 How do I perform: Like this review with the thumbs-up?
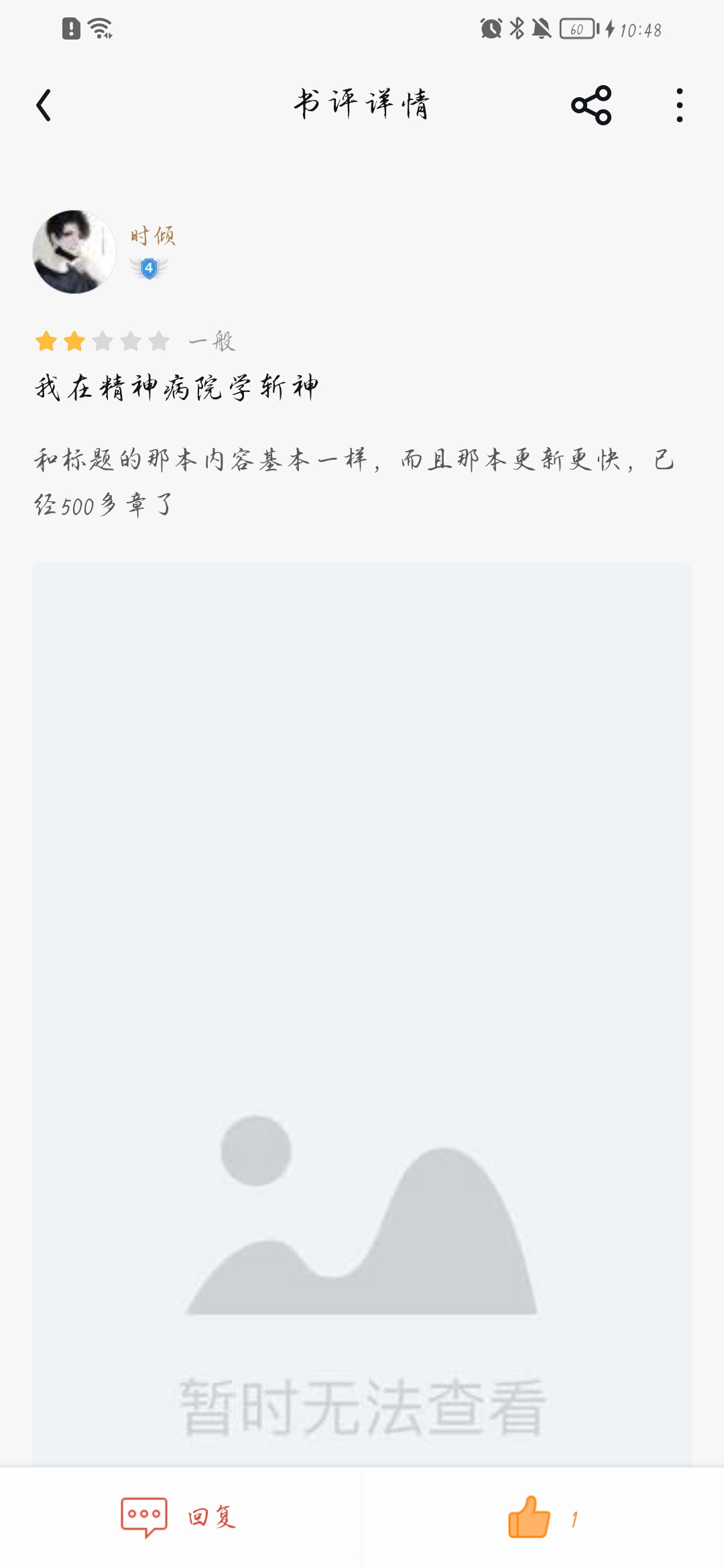pos(529,1517)
